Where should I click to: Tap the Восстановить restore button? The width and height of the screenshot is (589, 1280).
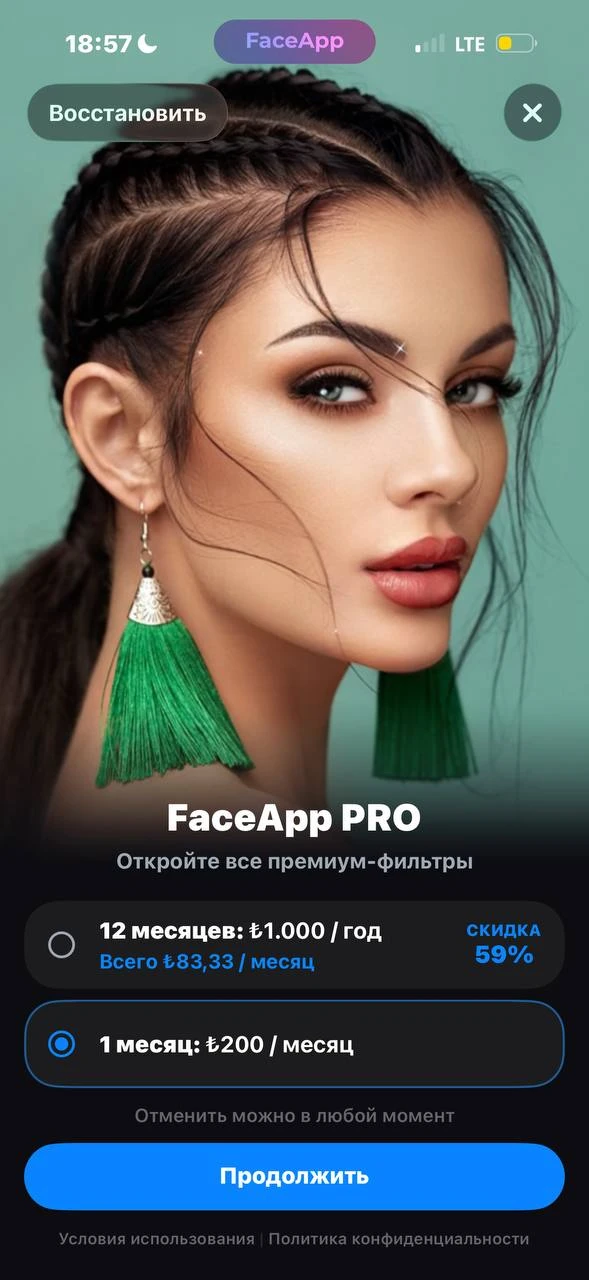coord(127,113)
